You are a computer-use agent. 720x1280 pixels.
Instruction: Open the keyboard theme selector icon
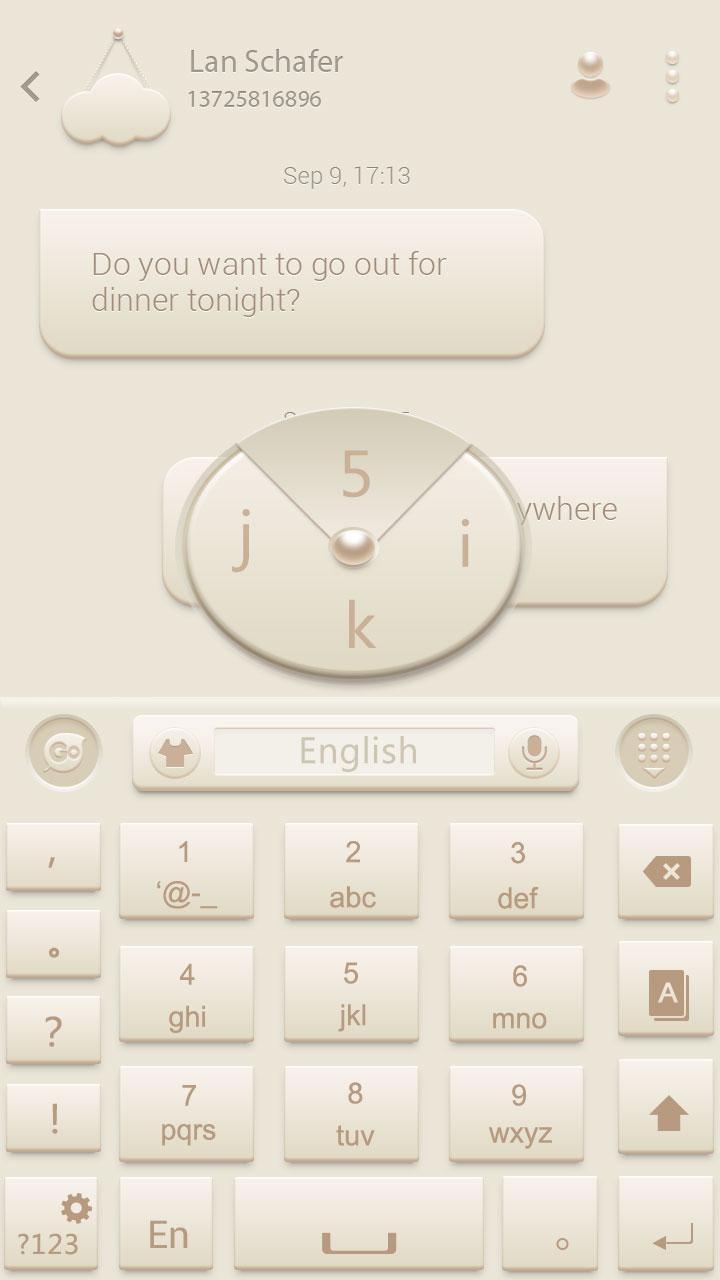(x=176, y=752)
